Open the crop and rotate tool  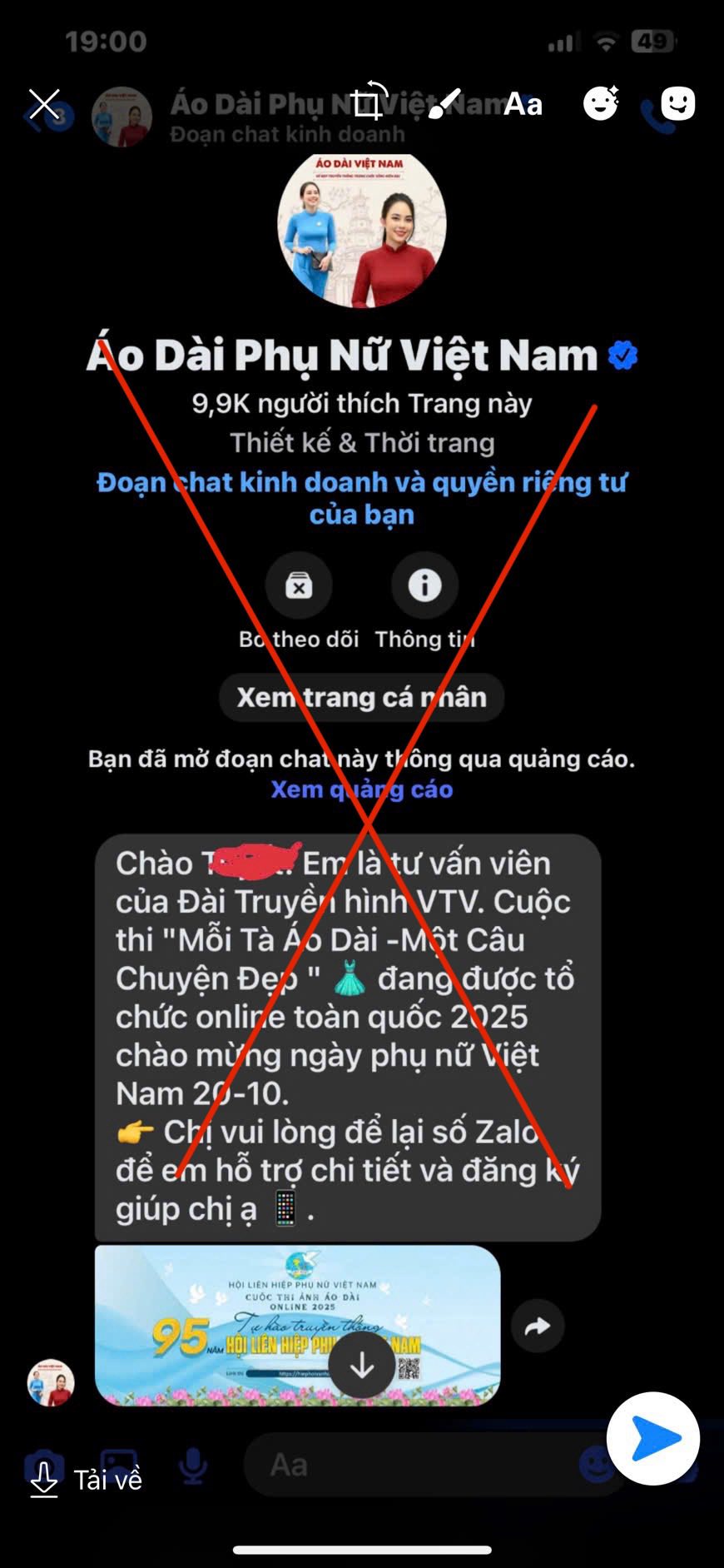click(x=367, y=102)
